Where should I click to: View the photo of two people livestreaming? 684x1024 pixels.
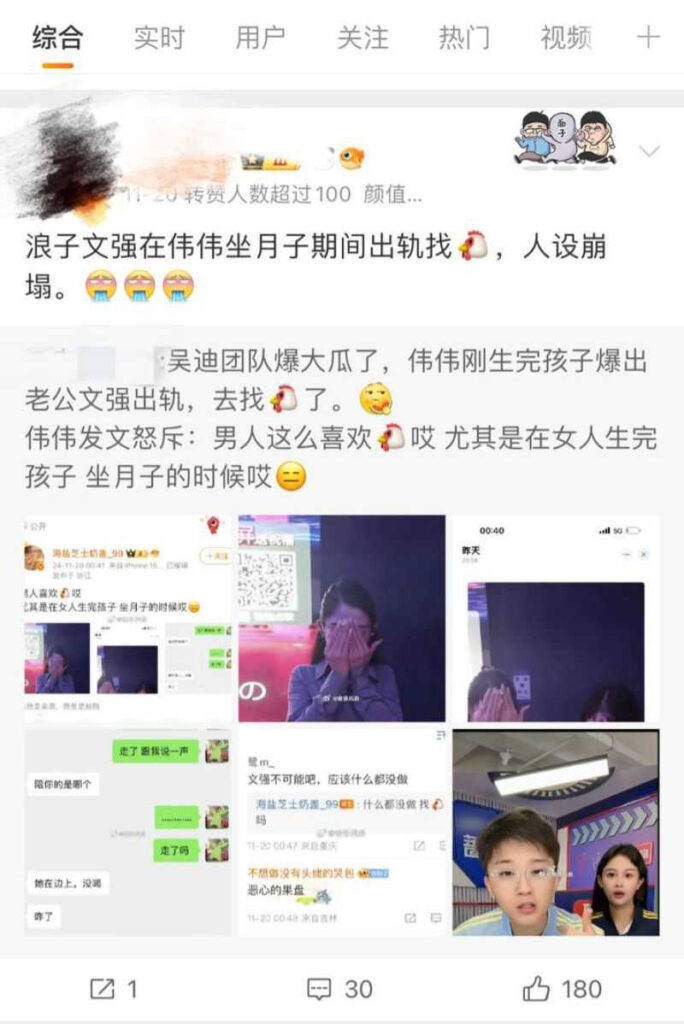pyautogui.click(x=555, y=832)
